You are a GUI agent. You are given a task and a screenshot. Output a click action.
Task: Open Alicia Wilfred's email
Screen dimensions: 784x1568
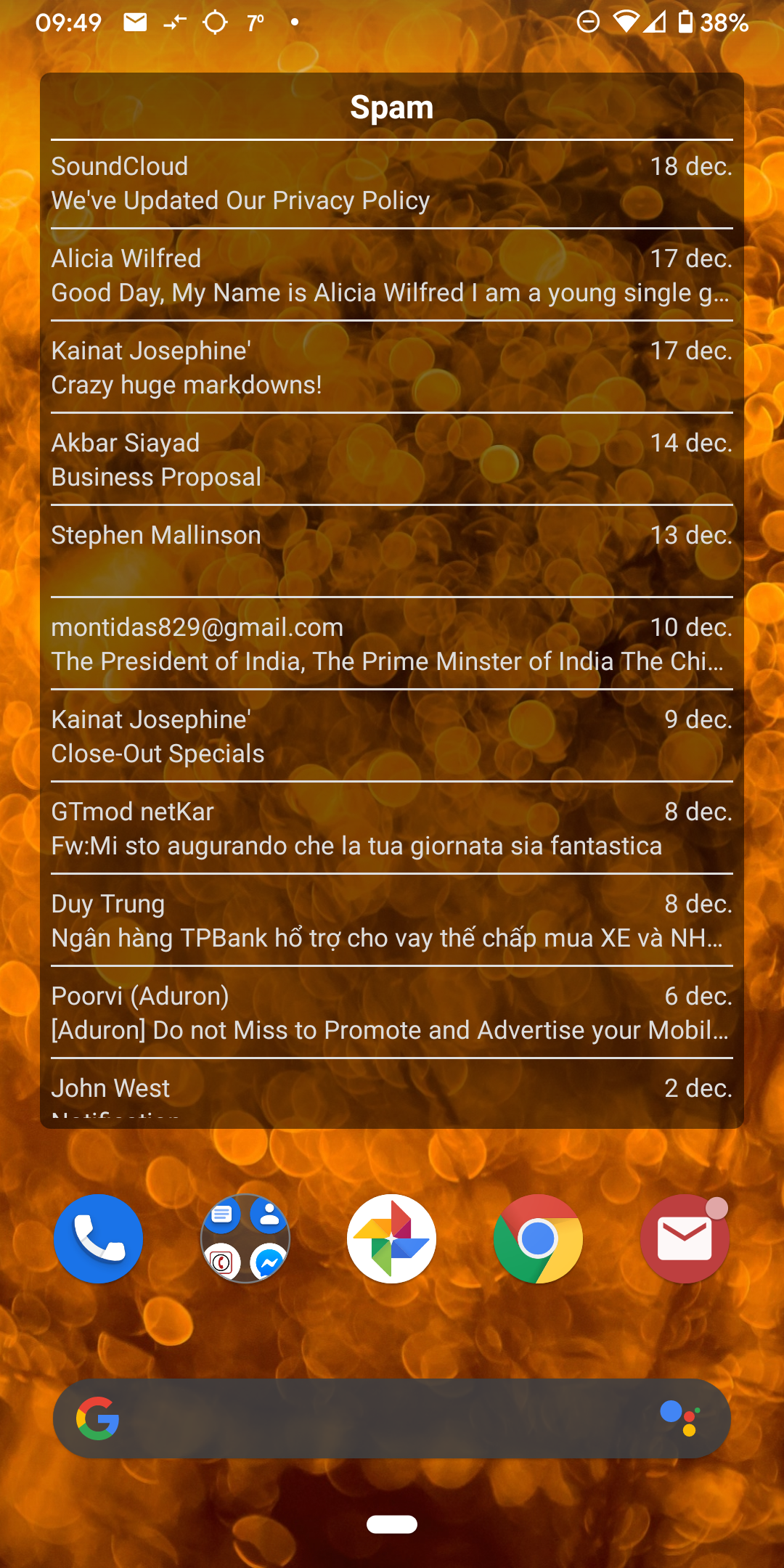coord(391,276)
